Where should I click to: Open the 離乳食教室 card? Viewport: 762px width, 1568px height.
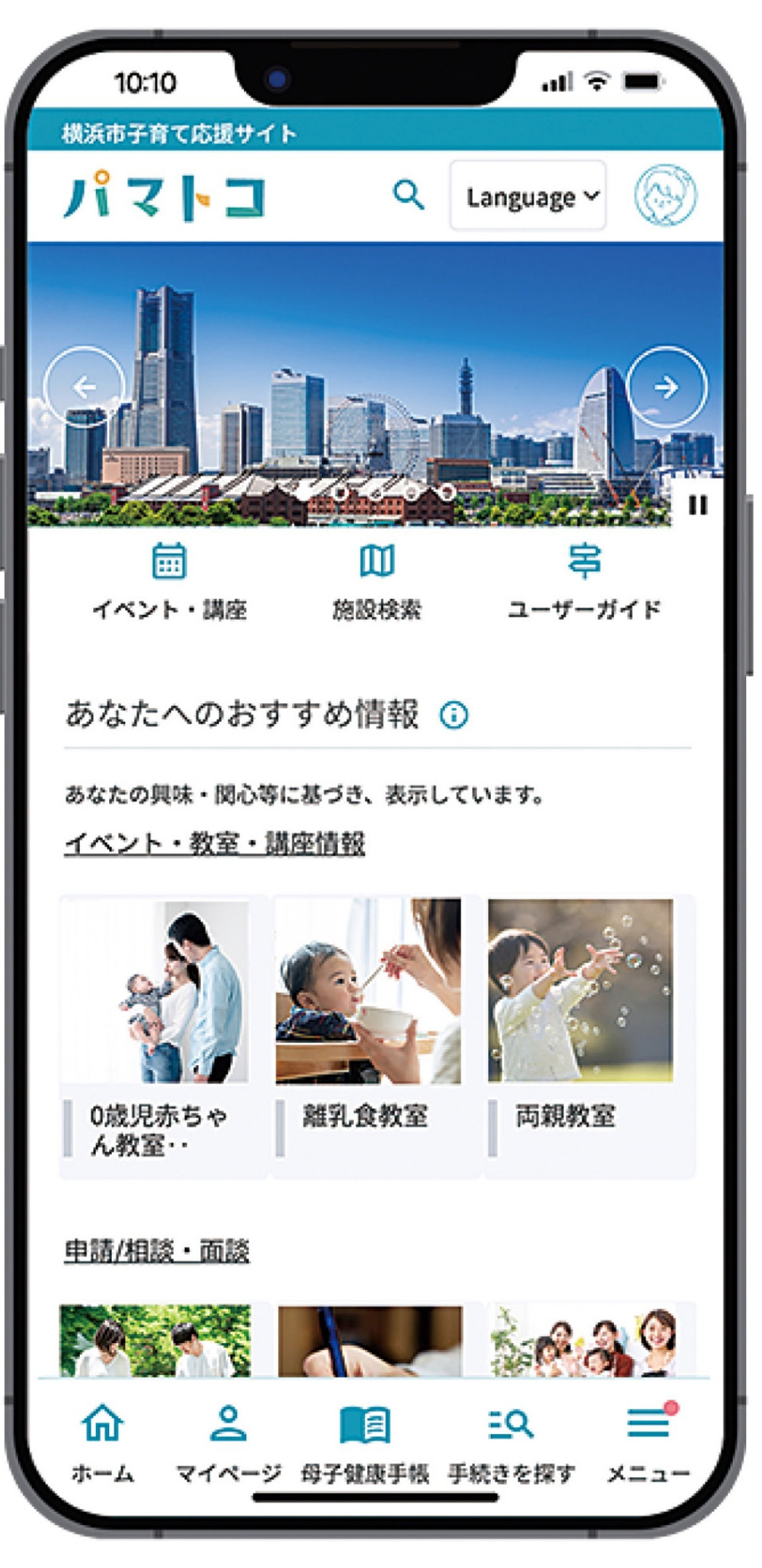(x=376, y=1035)
